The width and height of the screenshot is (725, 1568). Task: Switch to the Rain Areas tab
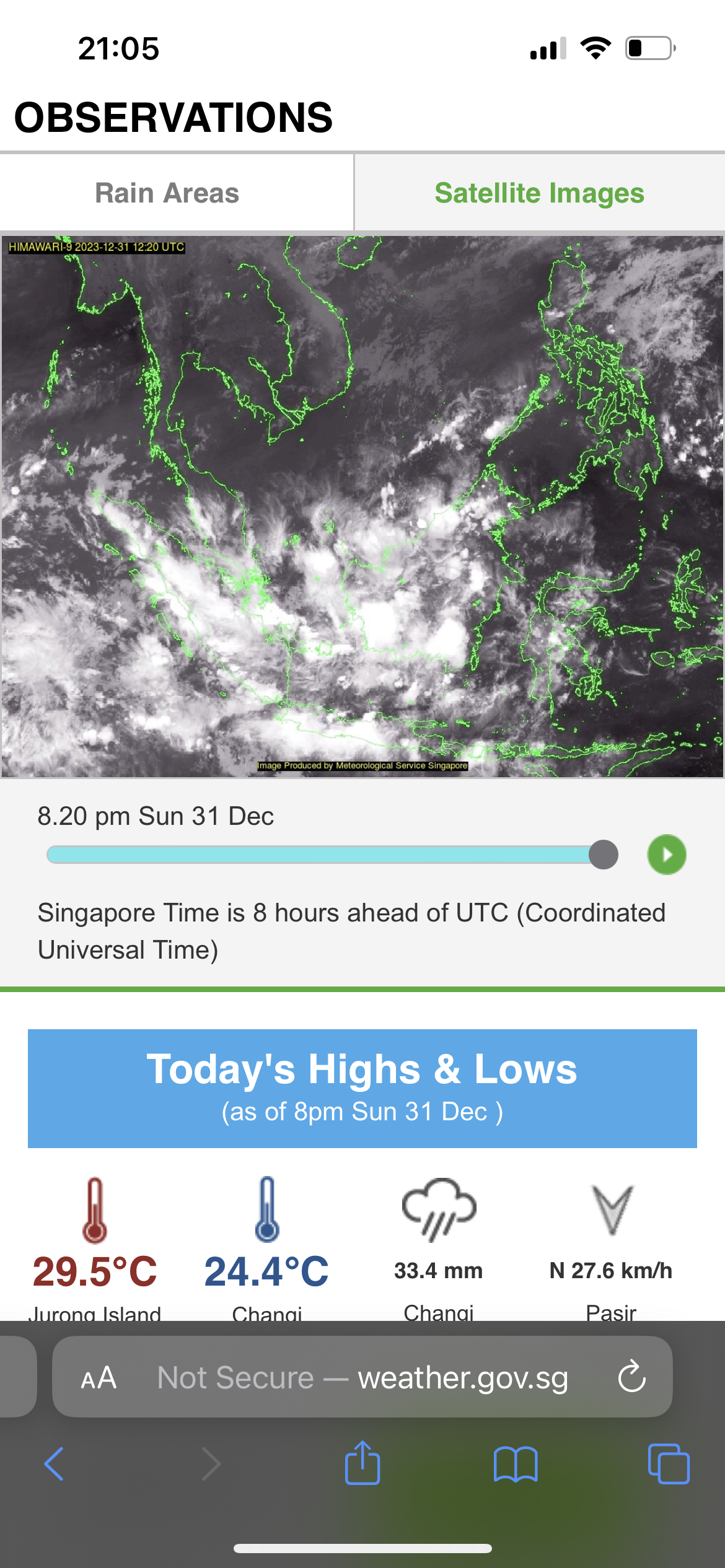coord(167,193)
